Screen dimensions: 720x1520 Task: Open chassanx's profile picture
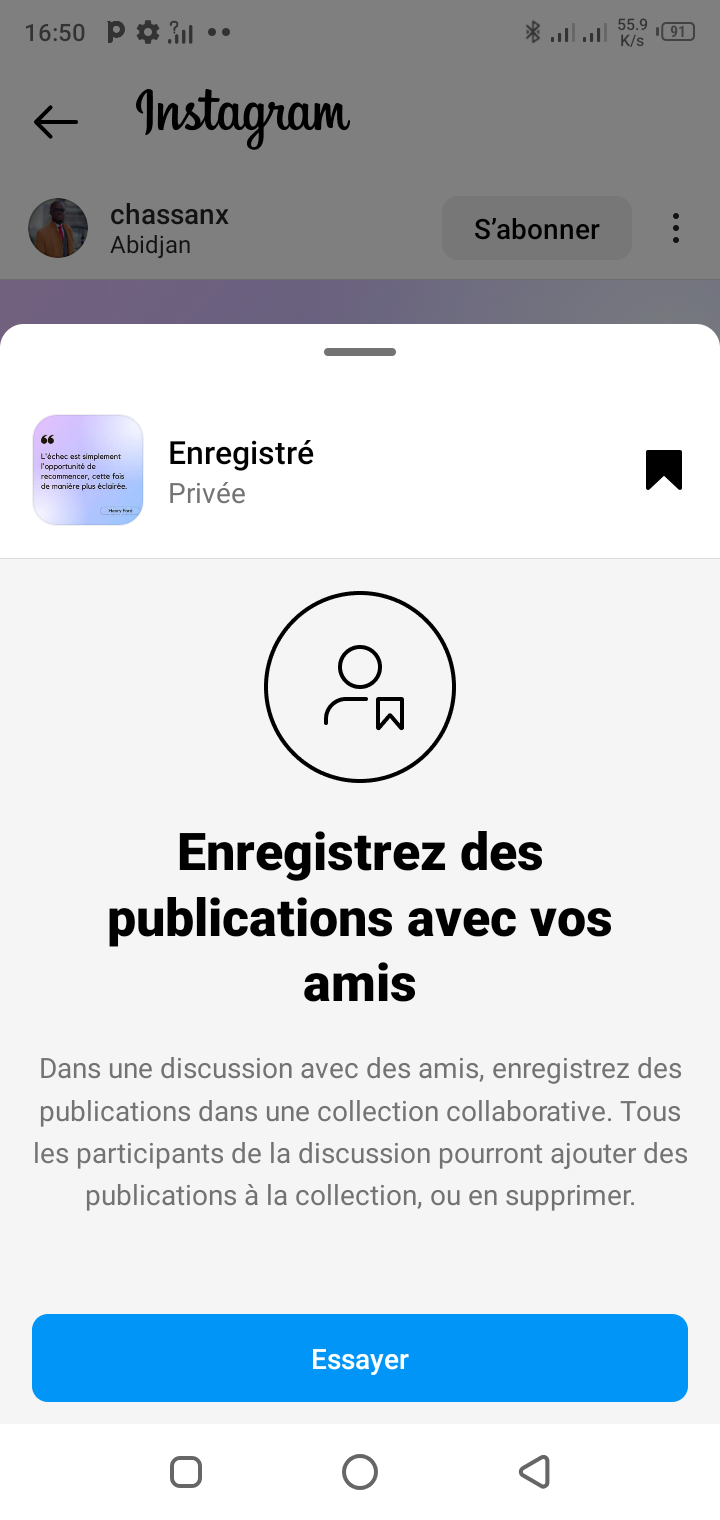(58, 228)
